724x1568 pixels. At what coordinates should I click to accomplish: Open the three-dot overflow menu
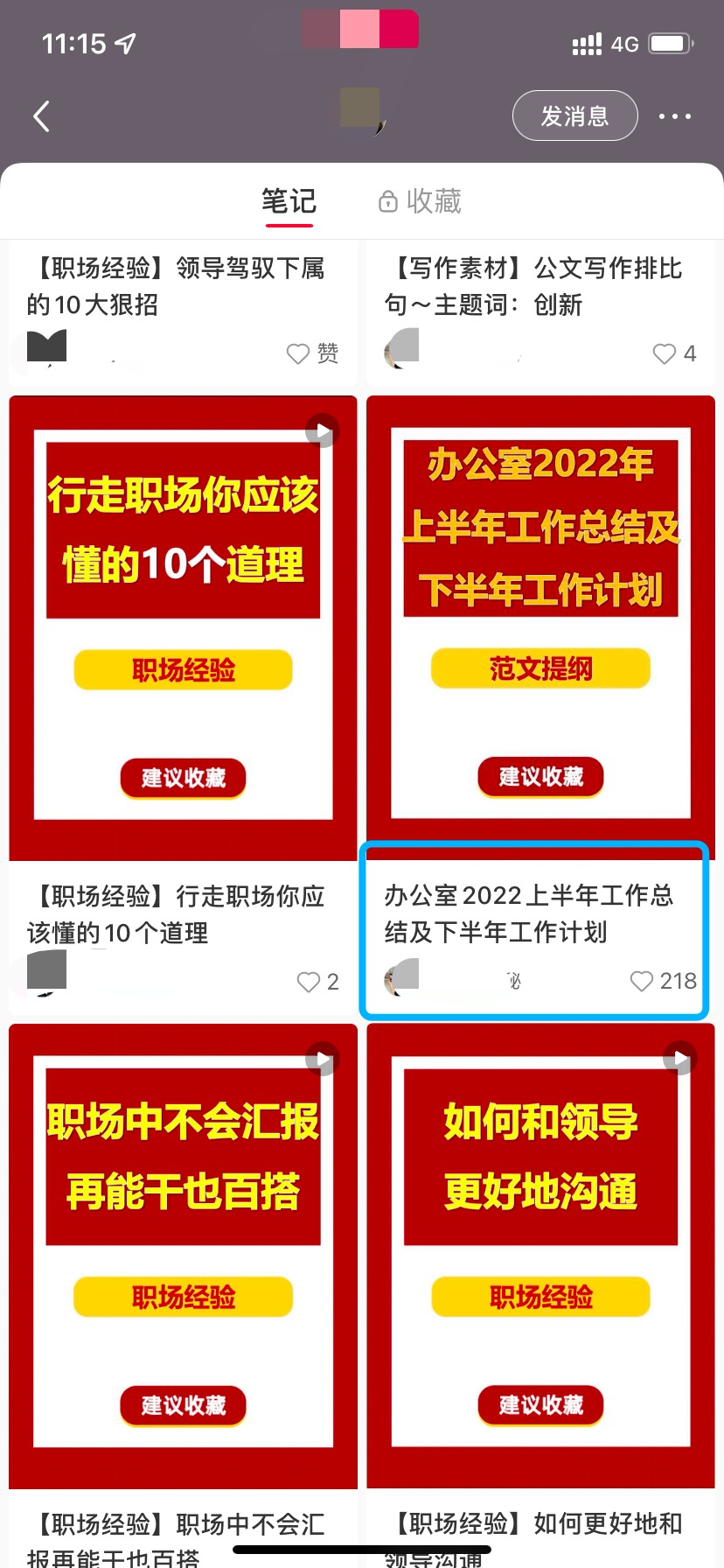[674, 116]
